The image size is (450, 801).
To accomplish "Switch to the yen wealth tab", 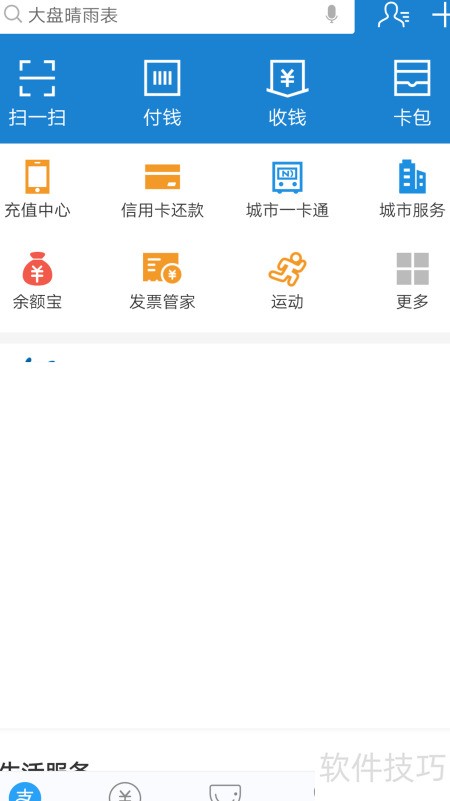I will tap(125, 791).
